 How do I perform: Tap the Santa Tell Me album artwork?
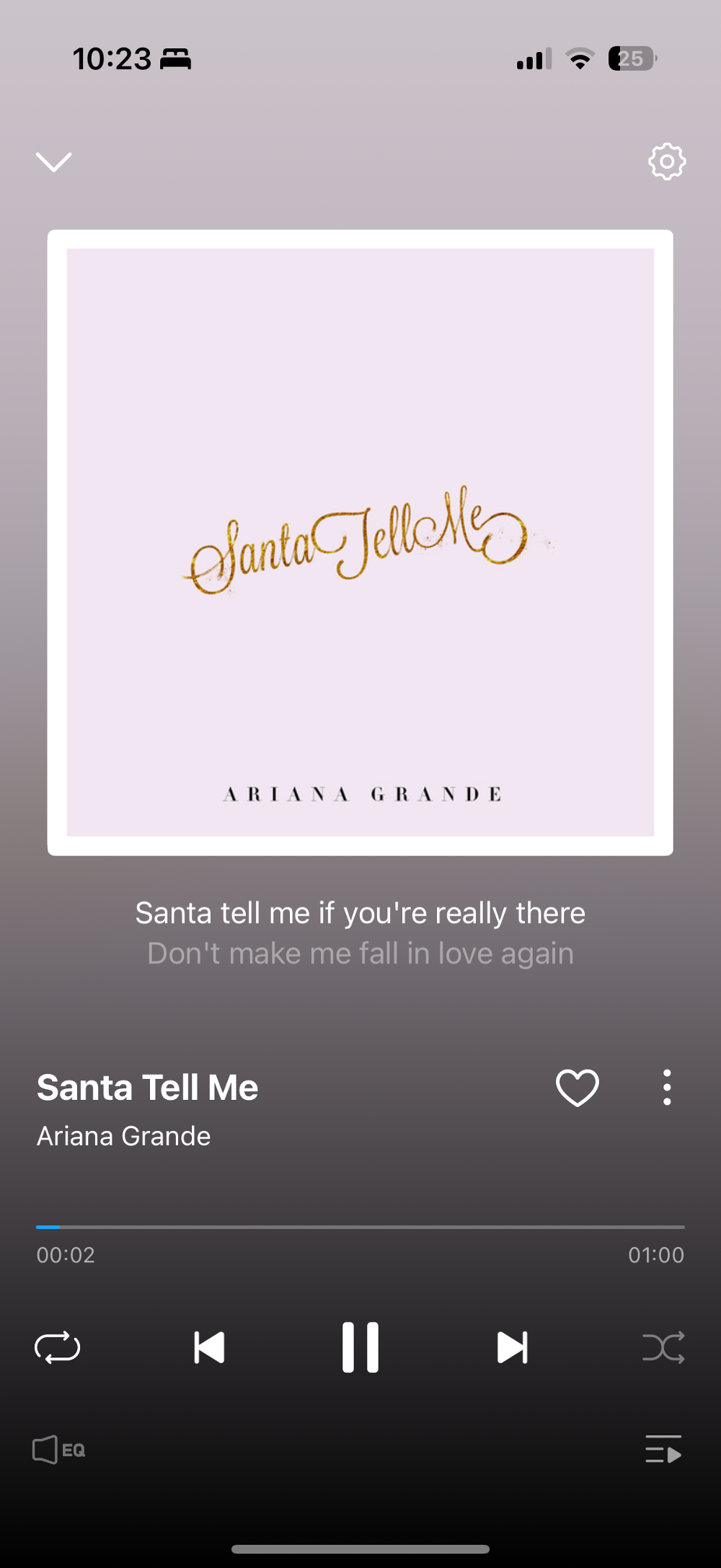coord(360,542)
